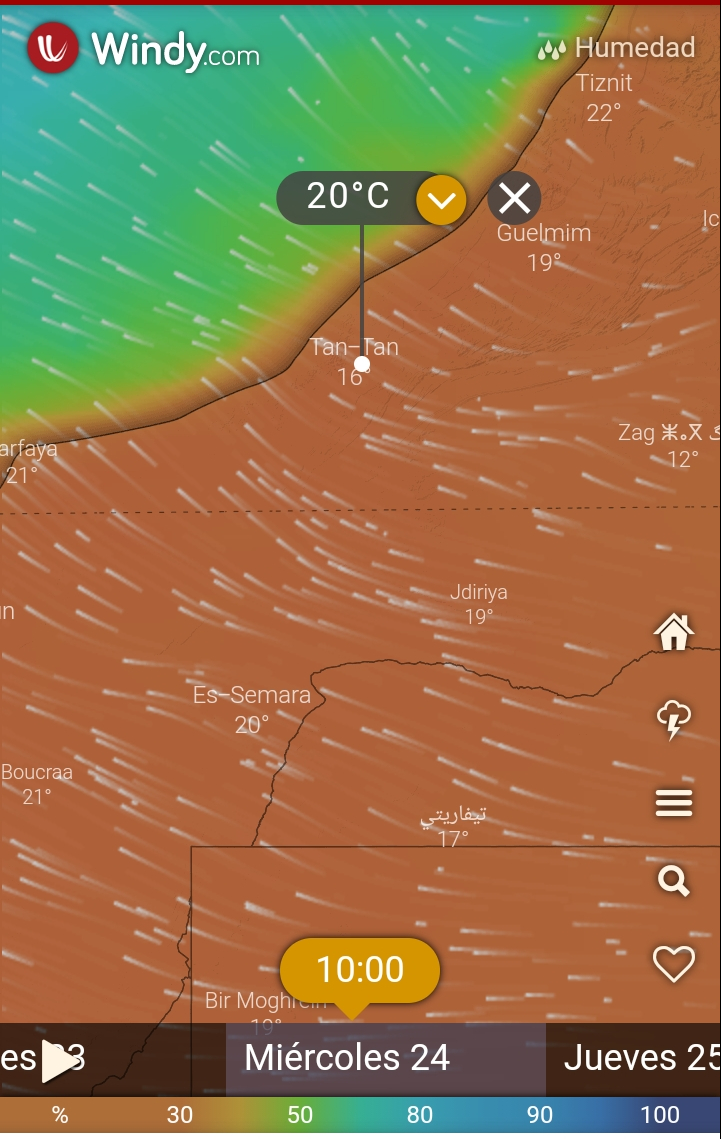Open the Humedad layer selector
The image size is (721, 1139).
coord(617,48)
